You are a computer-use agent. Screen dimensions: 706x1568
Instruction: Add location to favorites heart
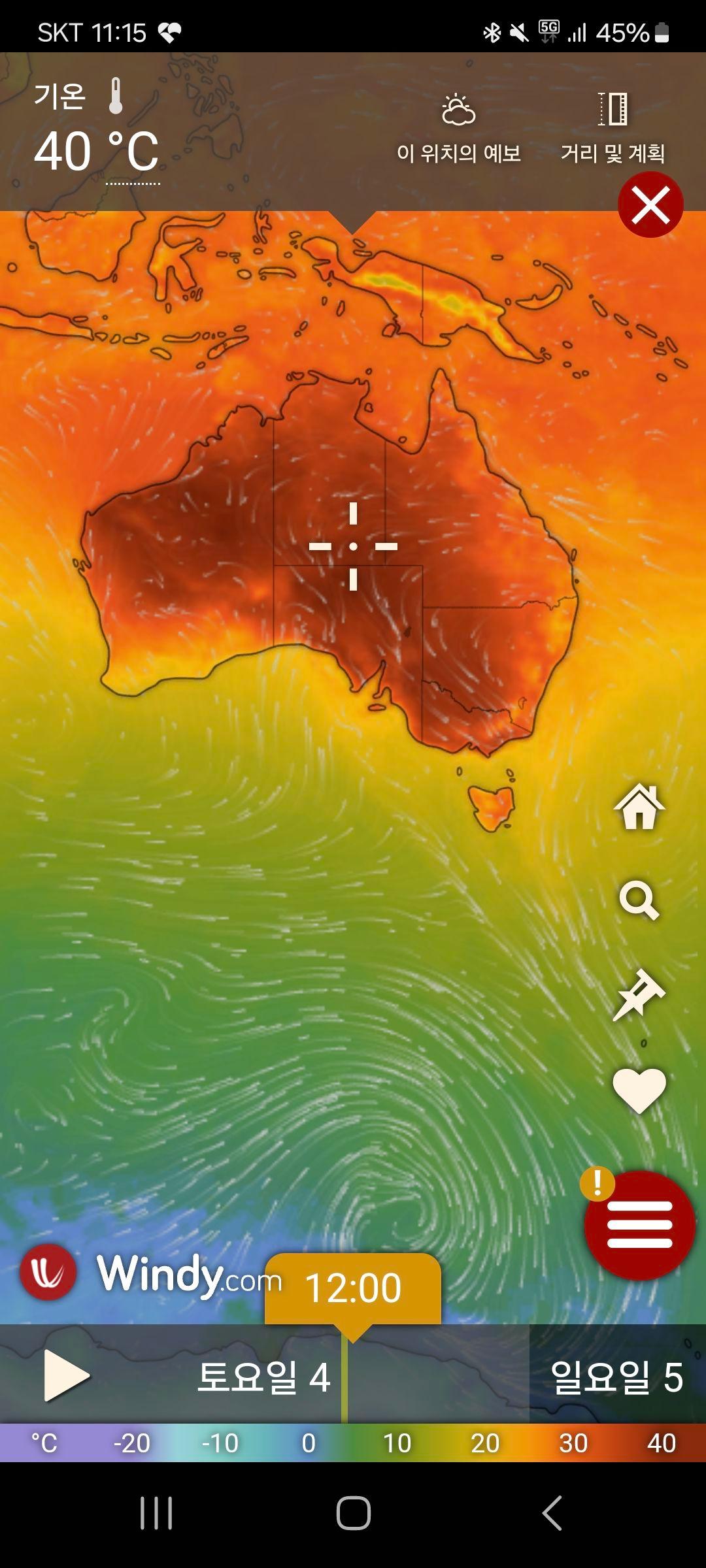click(639, 1090)
